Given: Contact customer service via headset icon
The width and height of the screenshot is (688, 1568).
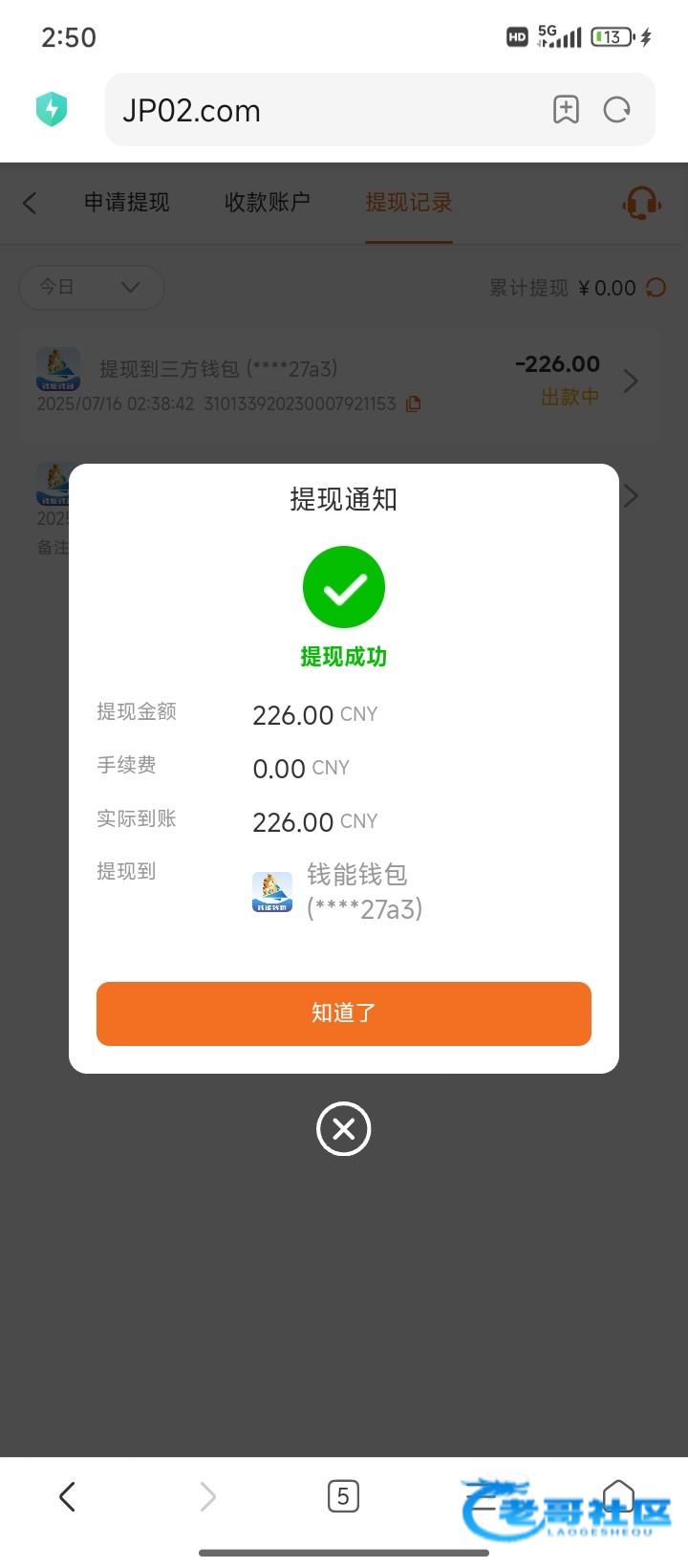Looking at the screenshot, I should (642, 203).
